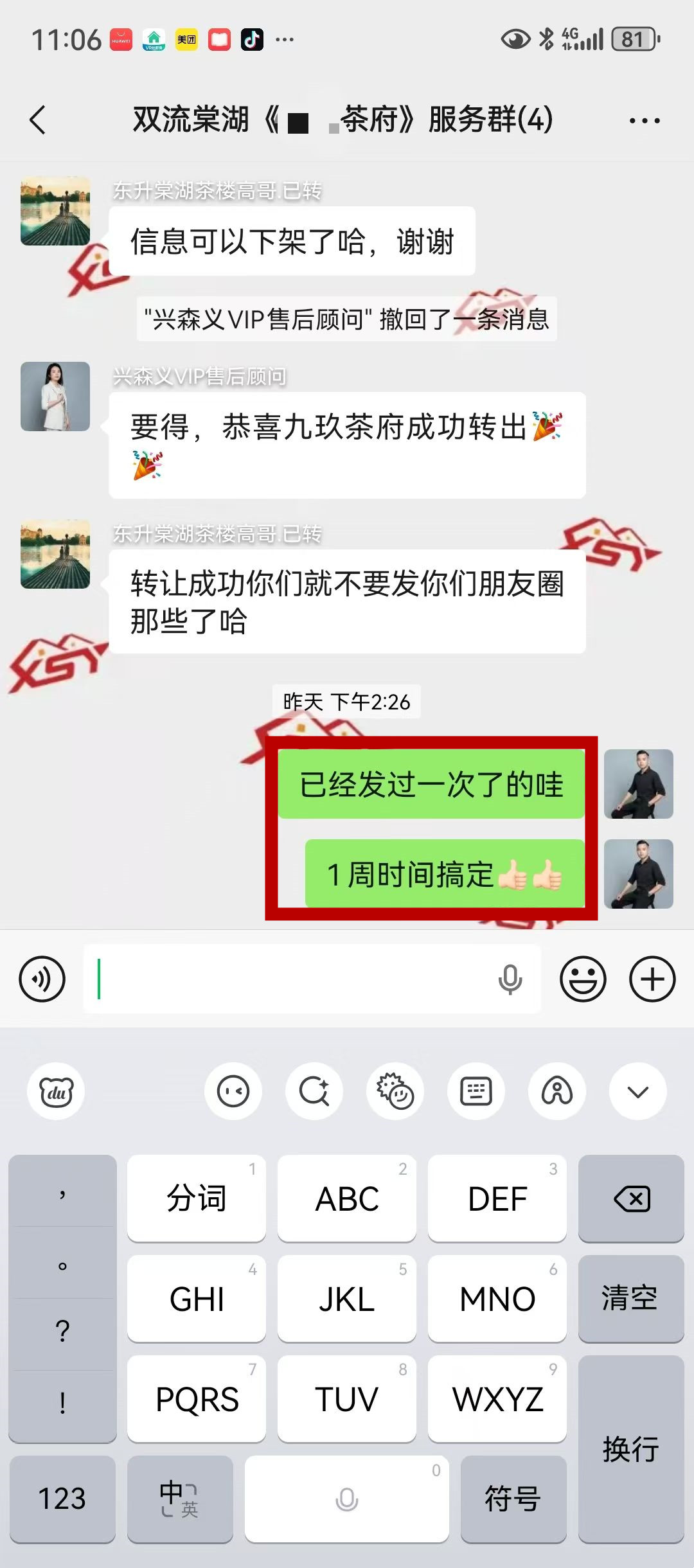Insert a line break with 换行

pos(630,1448)
